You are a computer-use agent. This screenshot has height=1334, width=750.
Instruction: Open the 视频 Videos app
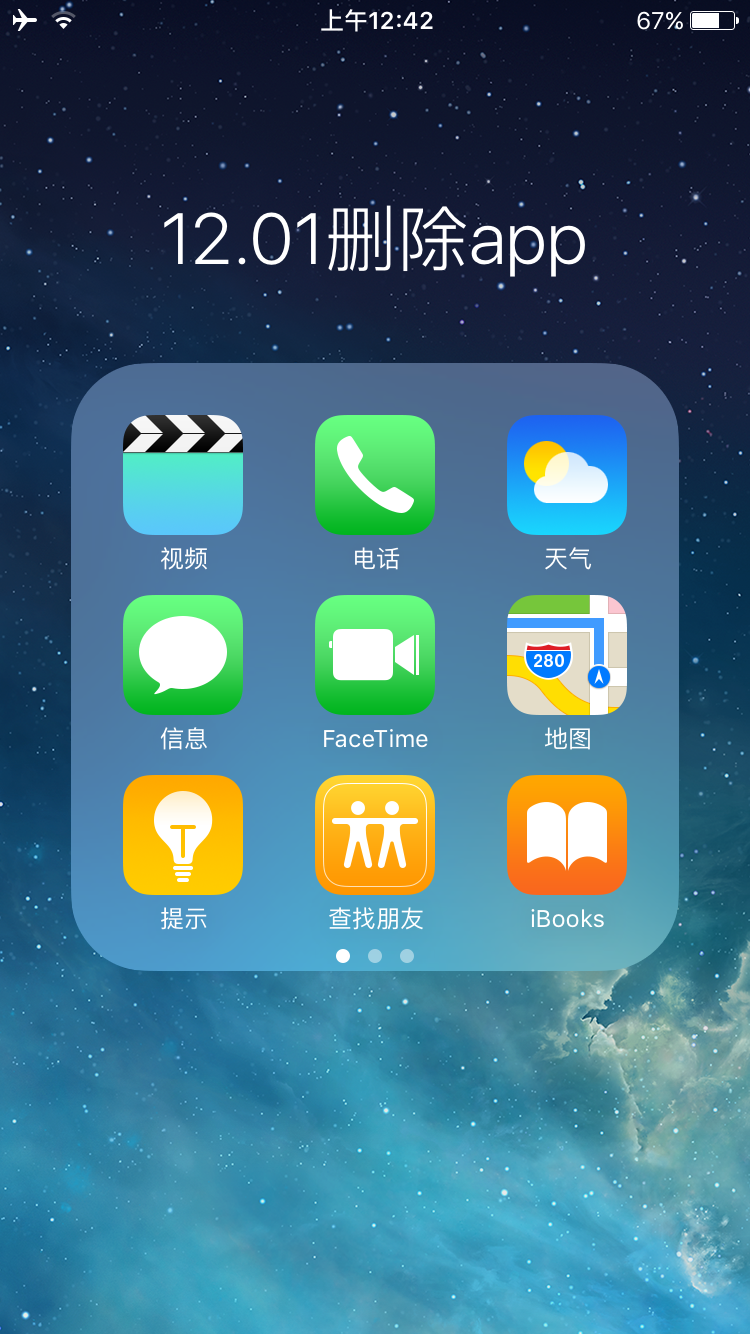click(x=183, y=475)
